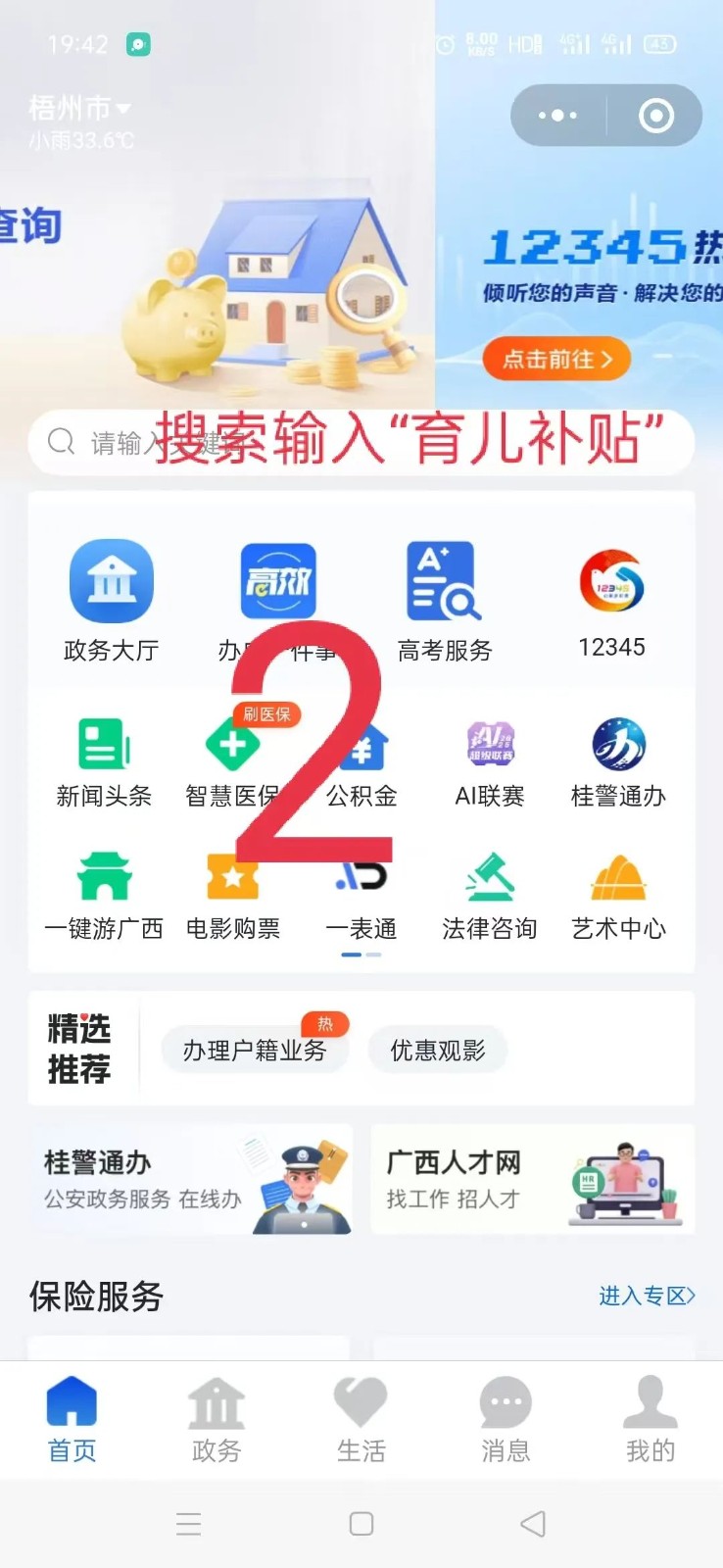
Task: Select the 办理户籍业务 chip
Action: click(x=254, y=1051)
